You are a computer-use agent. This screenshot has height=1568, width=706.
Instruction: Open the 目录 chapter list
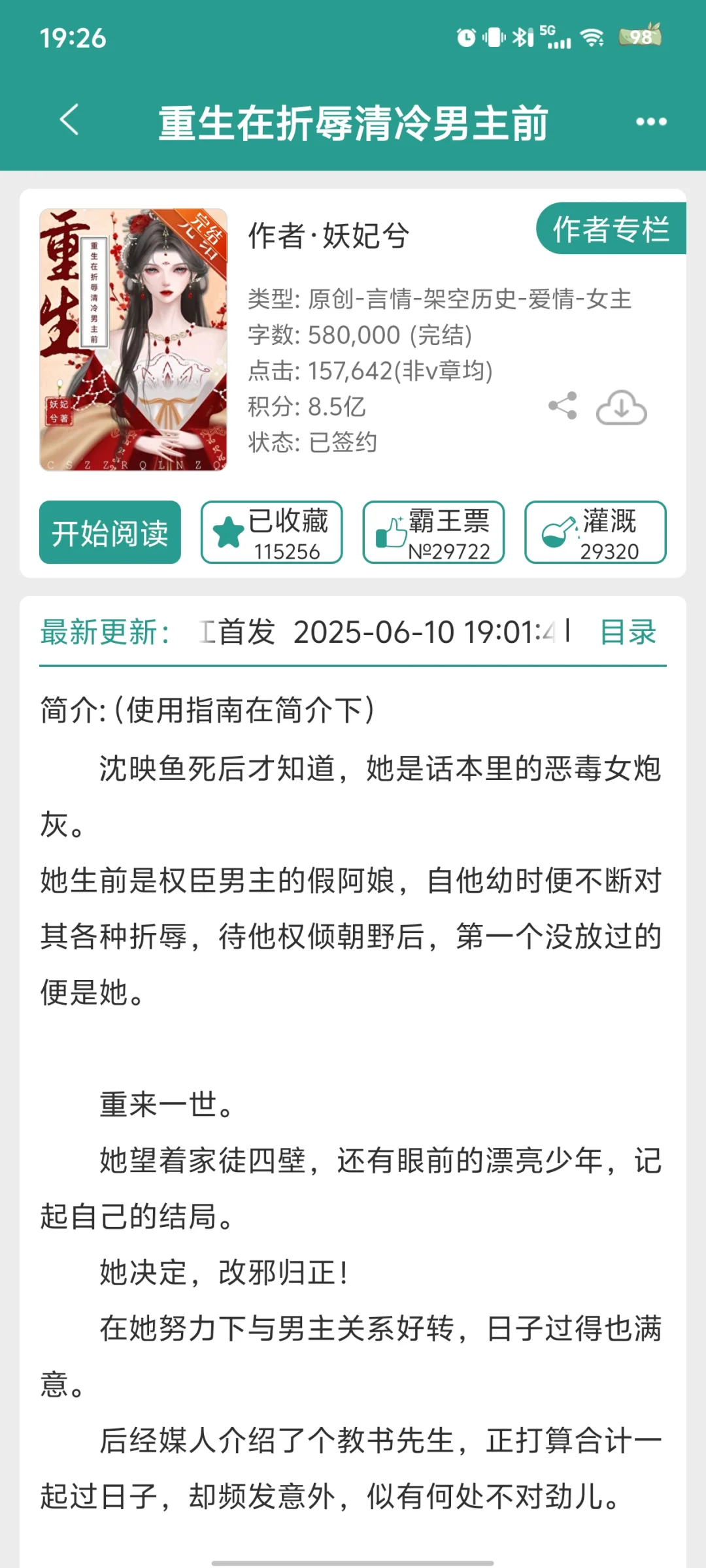(628, 632)
